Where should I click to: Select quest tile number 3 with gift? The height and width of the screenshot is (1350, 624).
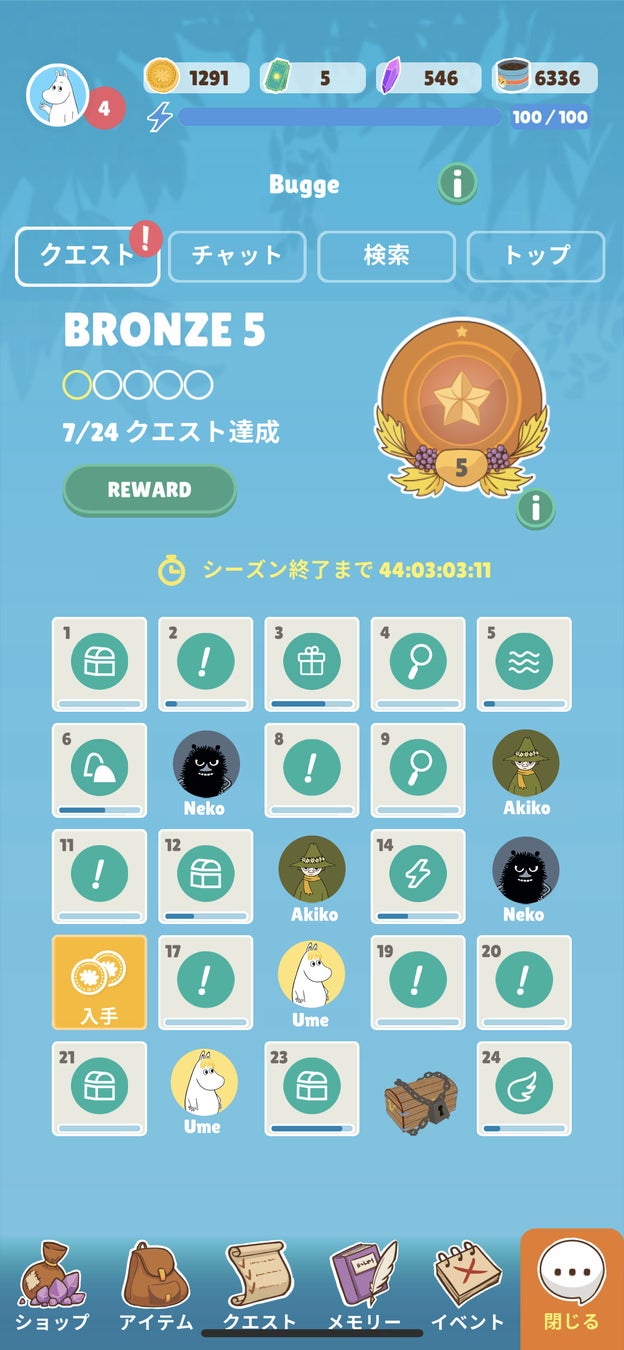pos(312,663)
